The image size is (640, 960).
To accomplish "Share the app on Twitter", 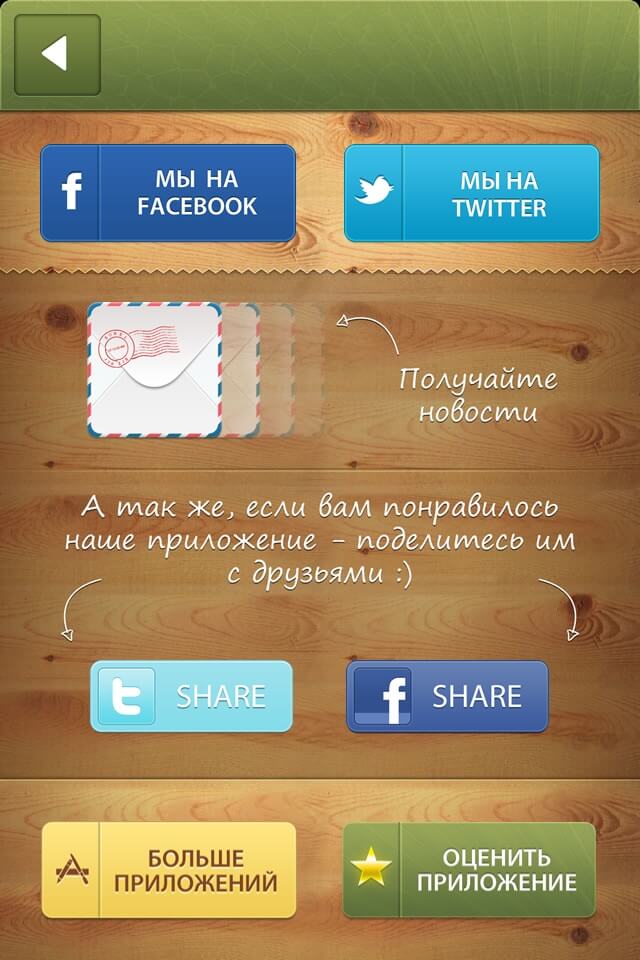I will (192, 696).
